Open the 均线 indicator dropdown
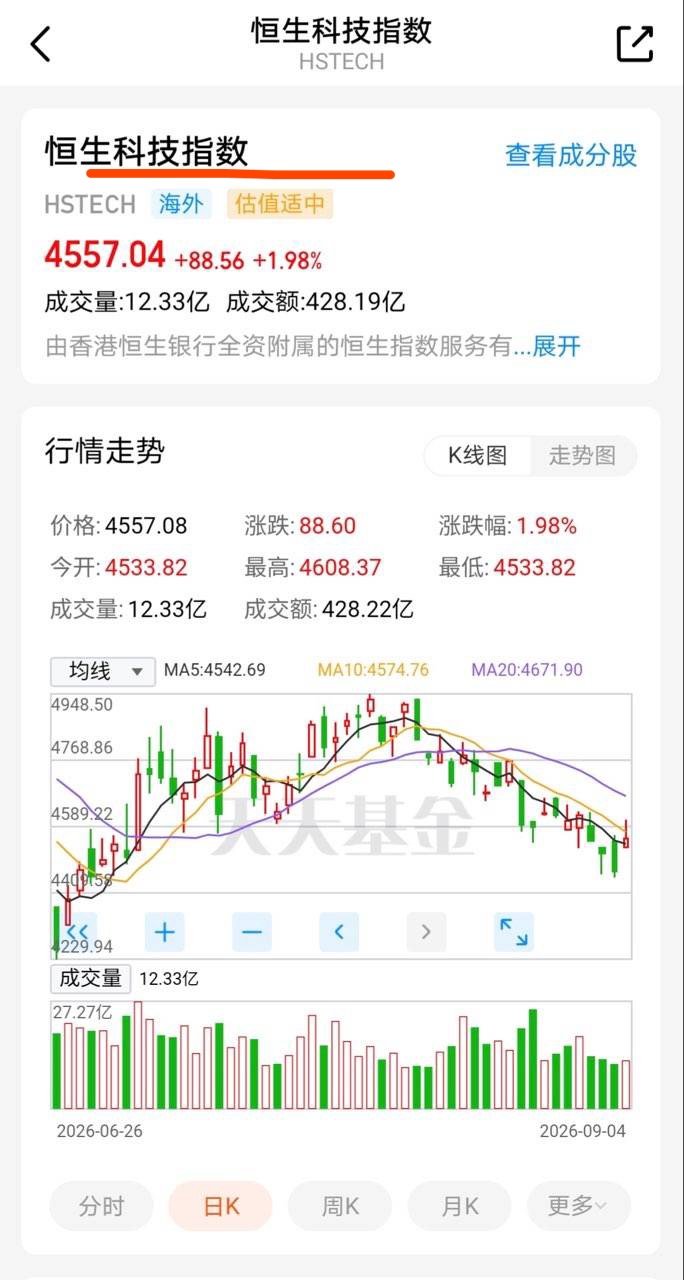 click(x=103, y=670)
